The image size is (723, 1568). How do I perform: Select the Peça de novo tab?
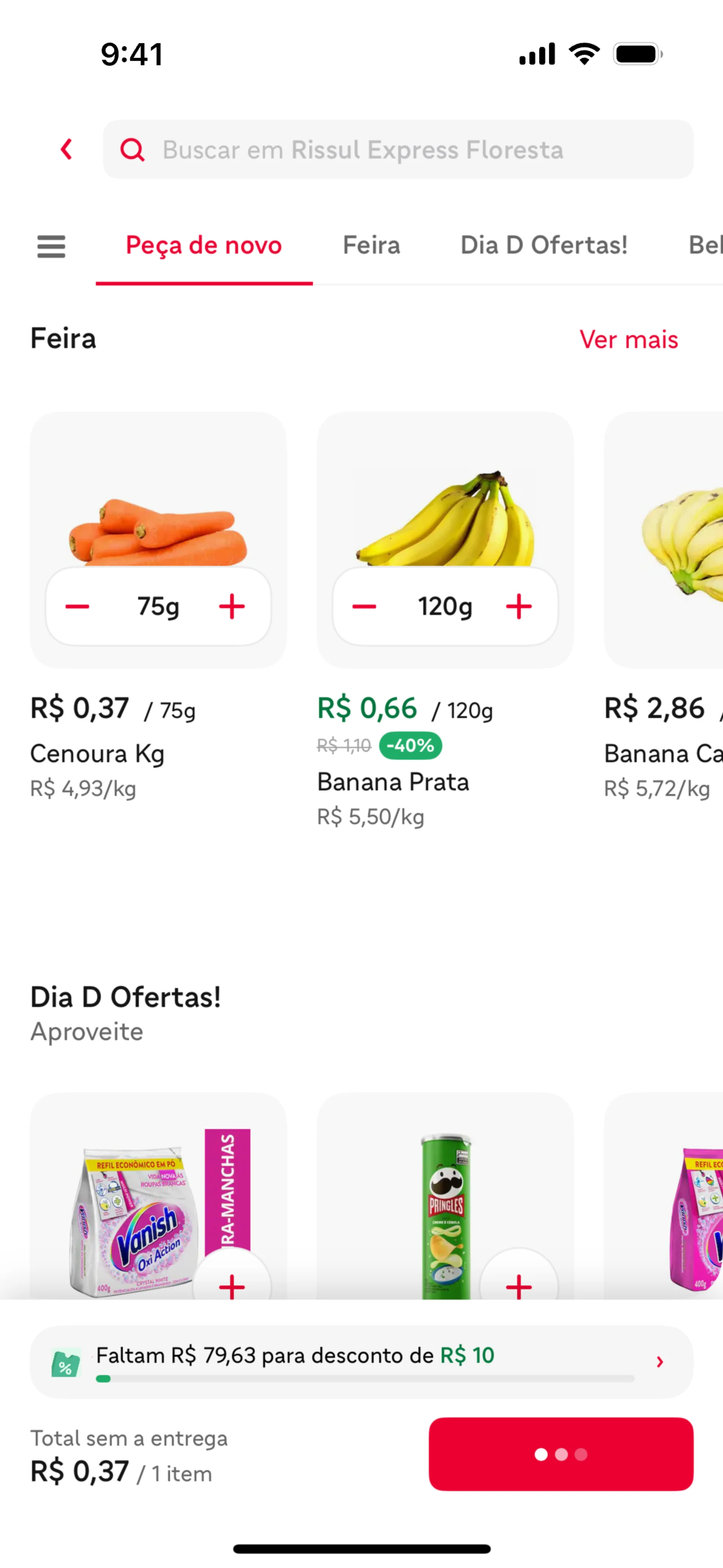coord(204,245)
